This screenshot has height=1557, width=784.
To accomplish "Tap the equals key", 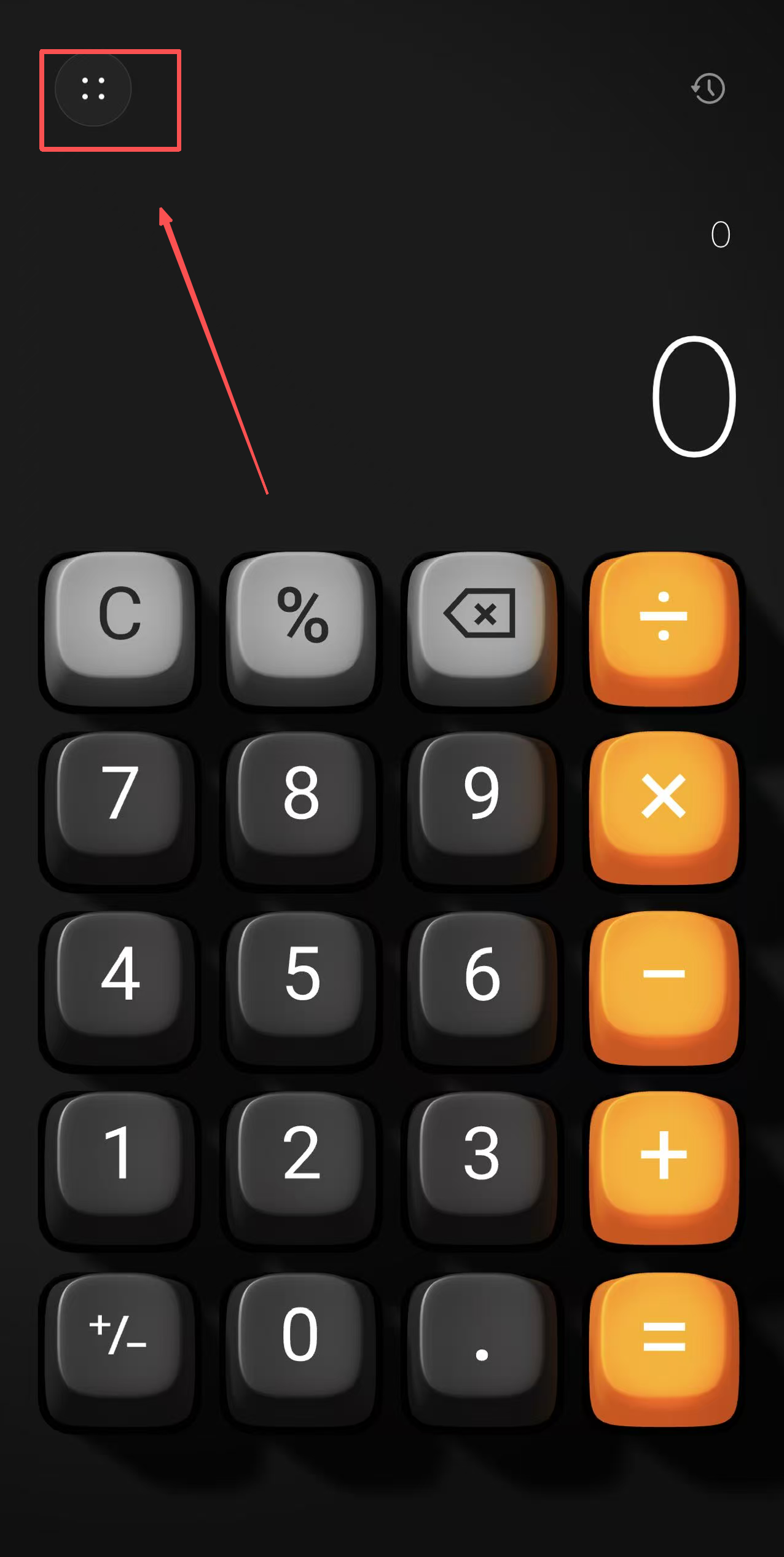I will point(664,1349).
